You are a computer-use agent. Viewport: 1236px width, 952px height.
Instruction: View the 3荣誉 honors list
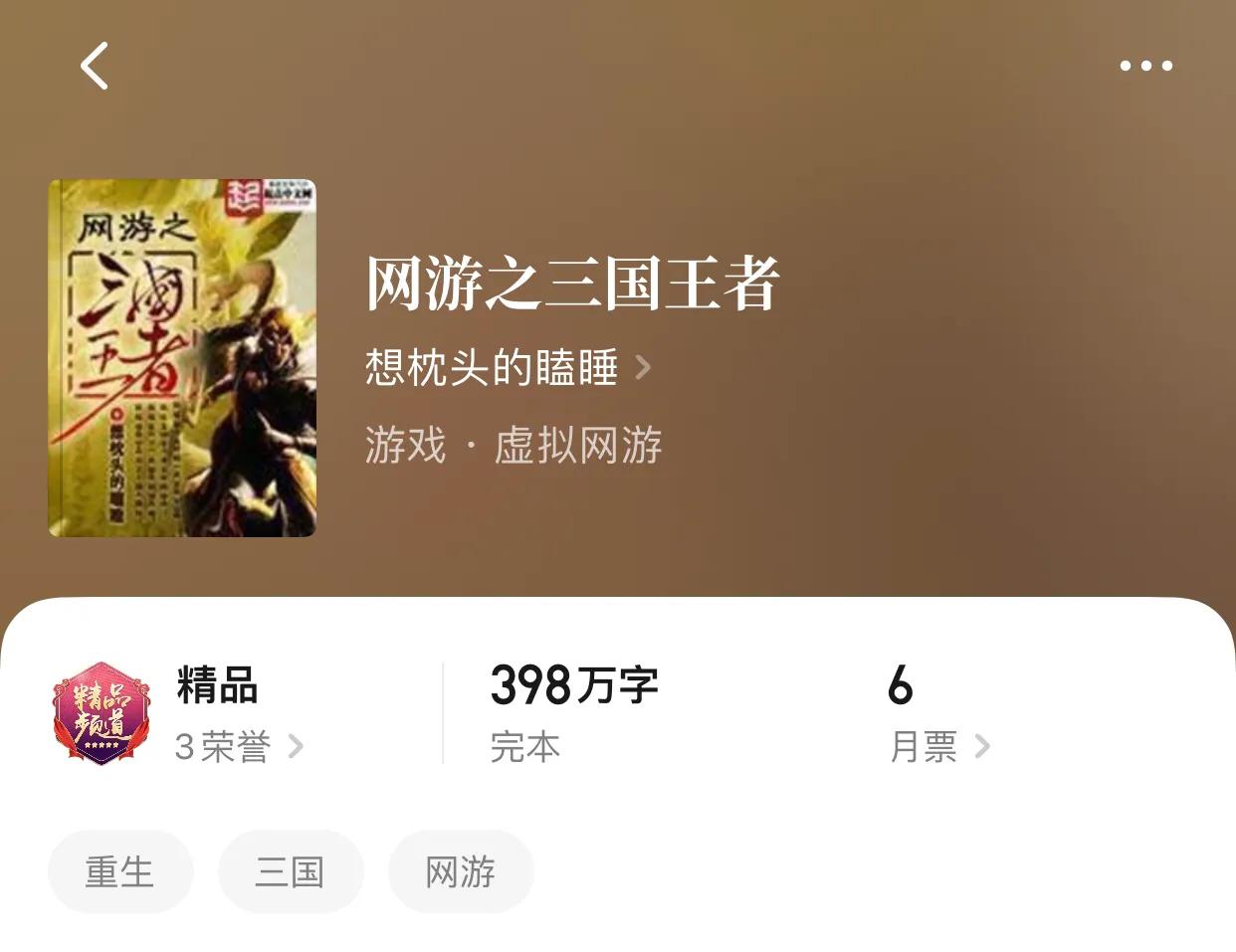pyautogui.click(x=239, y=746)
